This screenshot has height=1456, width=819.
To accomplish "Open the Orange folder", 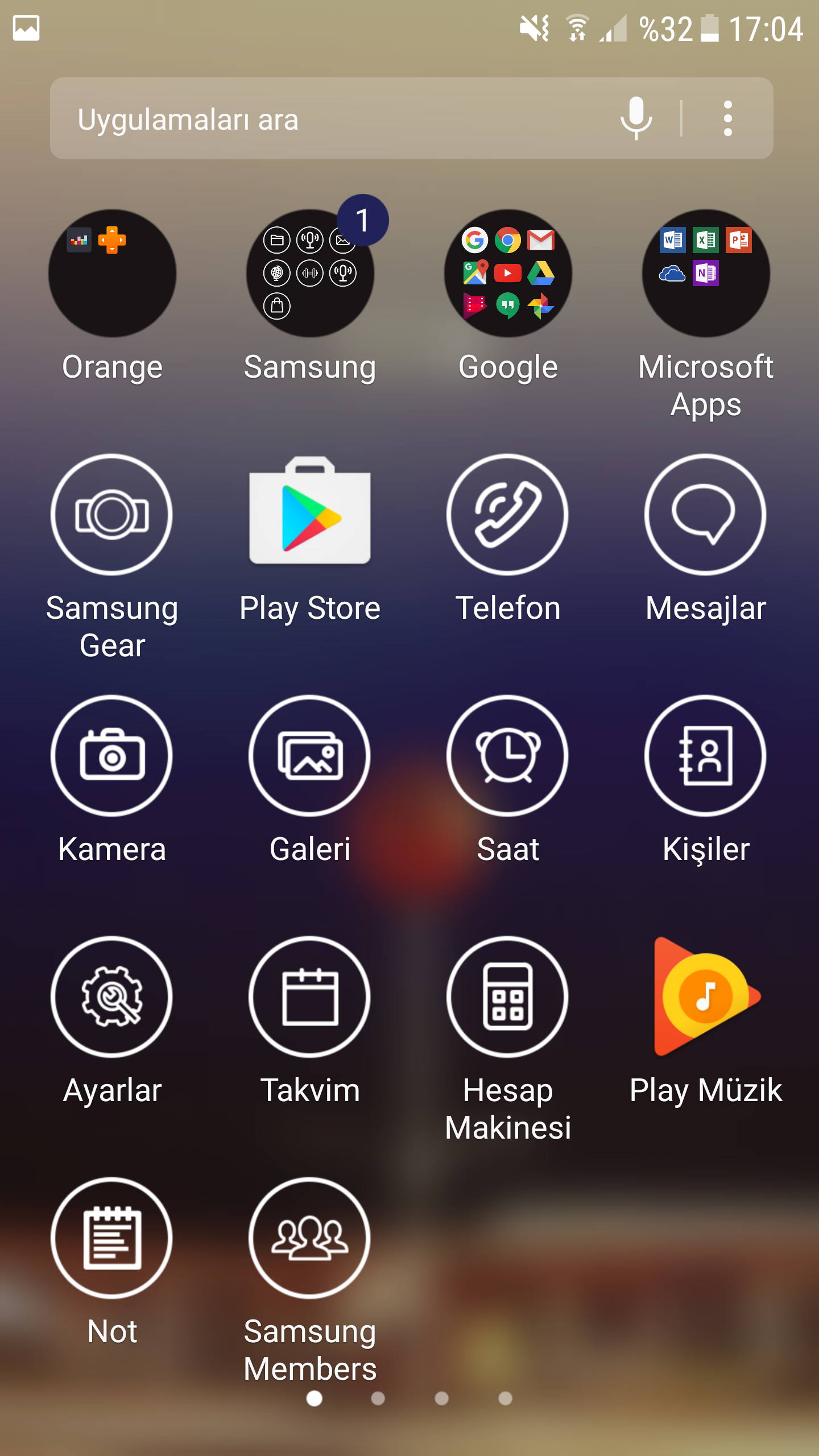I will [x=112, y=274].
